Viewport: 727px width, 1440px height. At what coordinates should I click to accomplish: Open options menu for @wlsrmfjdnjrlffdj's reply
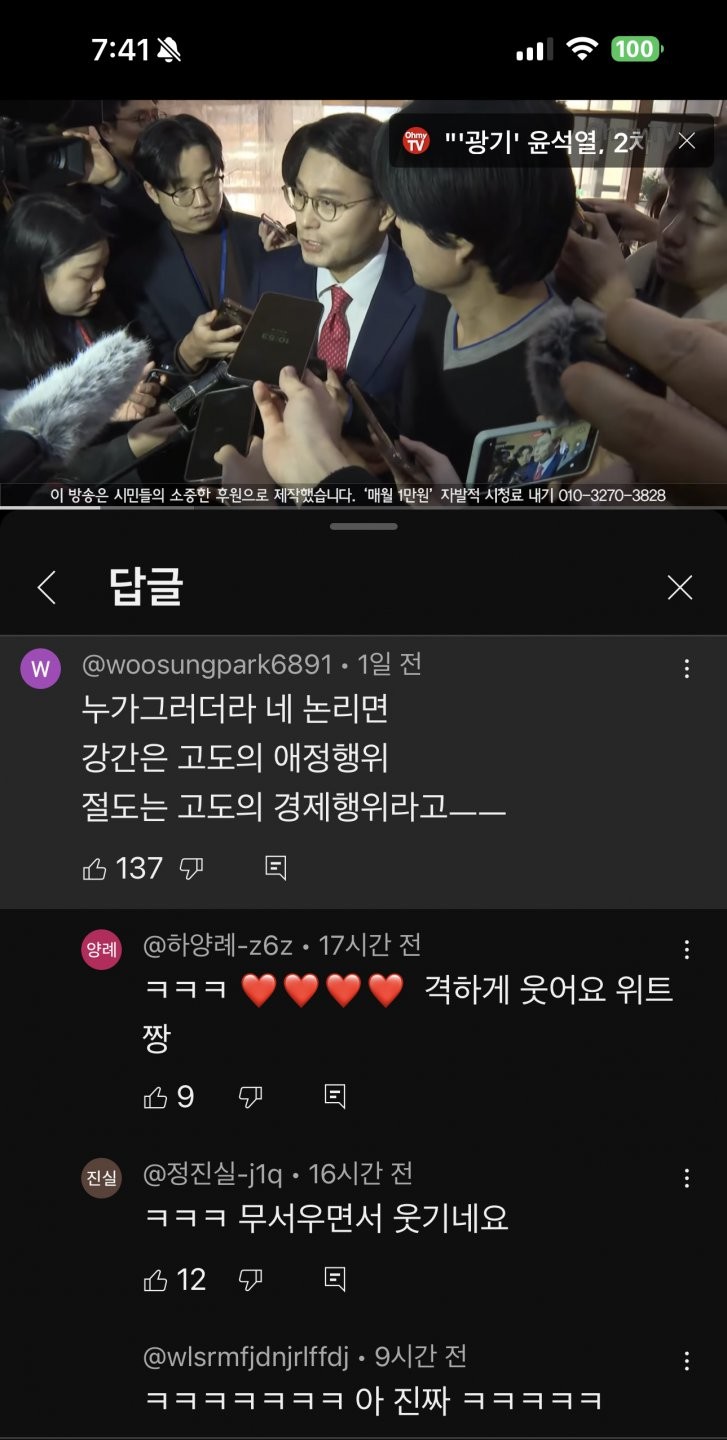tap(686, 1361)
